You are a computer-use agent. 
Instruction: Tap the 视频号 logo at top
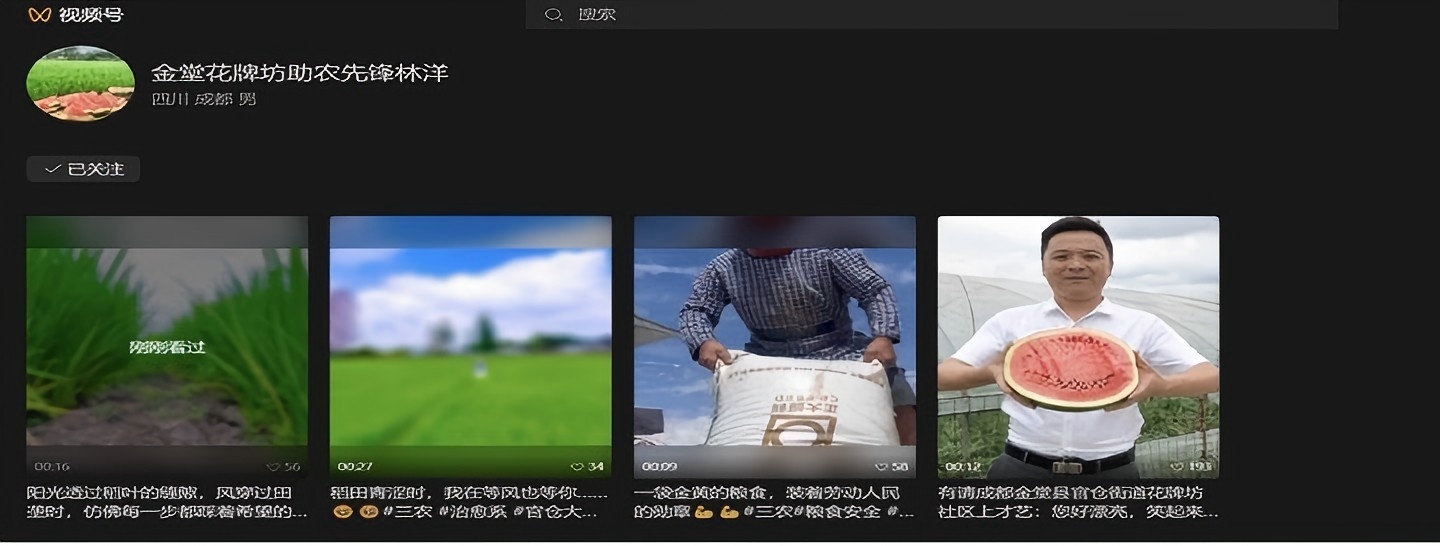pyautogui.click(x=76, y=15)
